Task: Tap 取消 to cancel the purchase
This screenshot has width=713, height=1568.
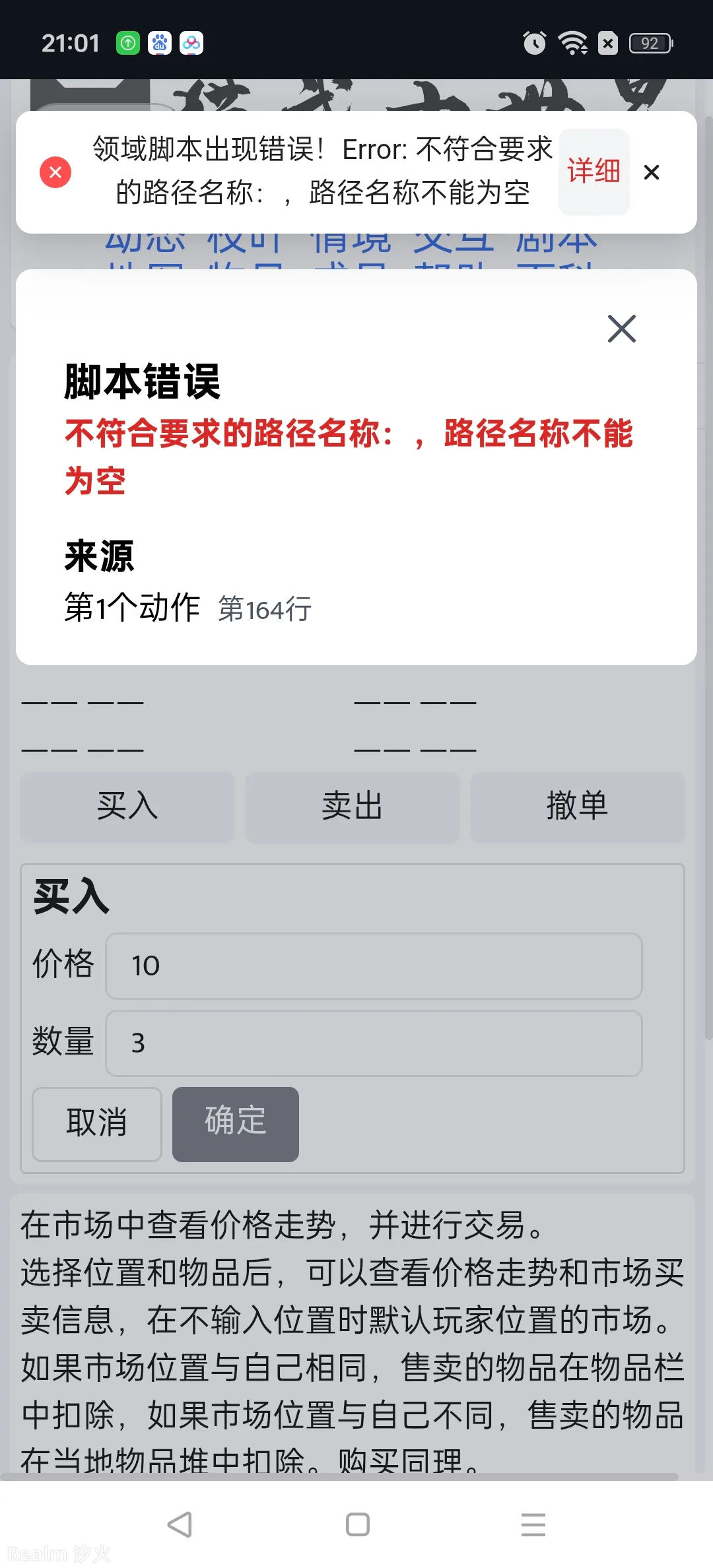Action: point(97,1124)
